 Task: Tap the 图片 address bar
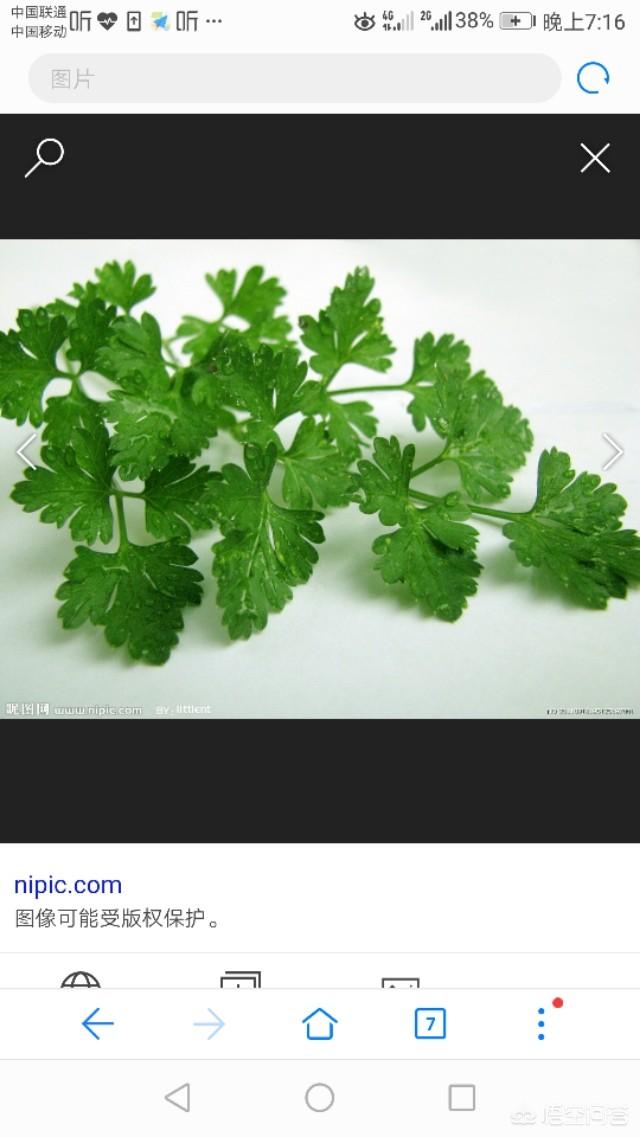(294, 78)
